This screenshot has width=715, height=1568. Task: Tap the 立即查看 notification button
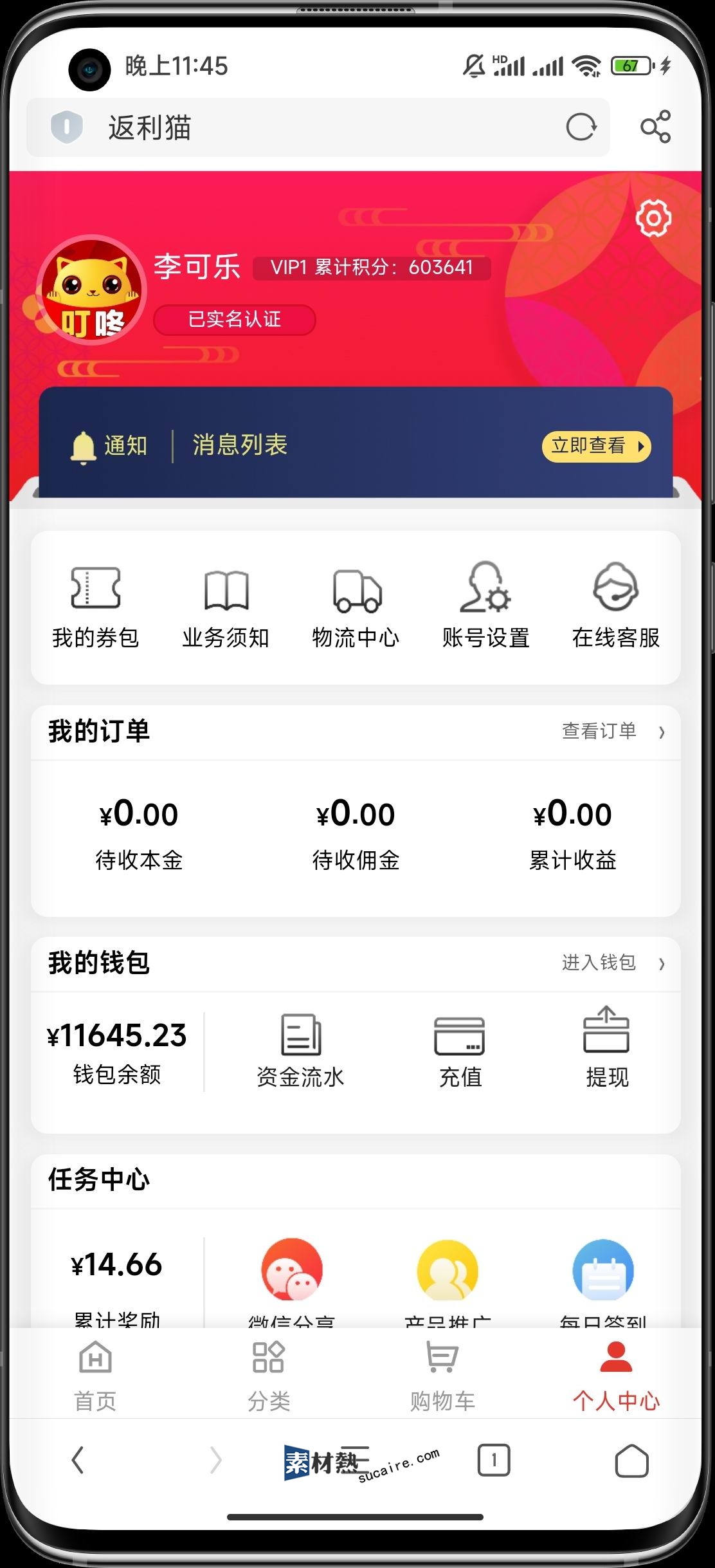pos(596,446)
